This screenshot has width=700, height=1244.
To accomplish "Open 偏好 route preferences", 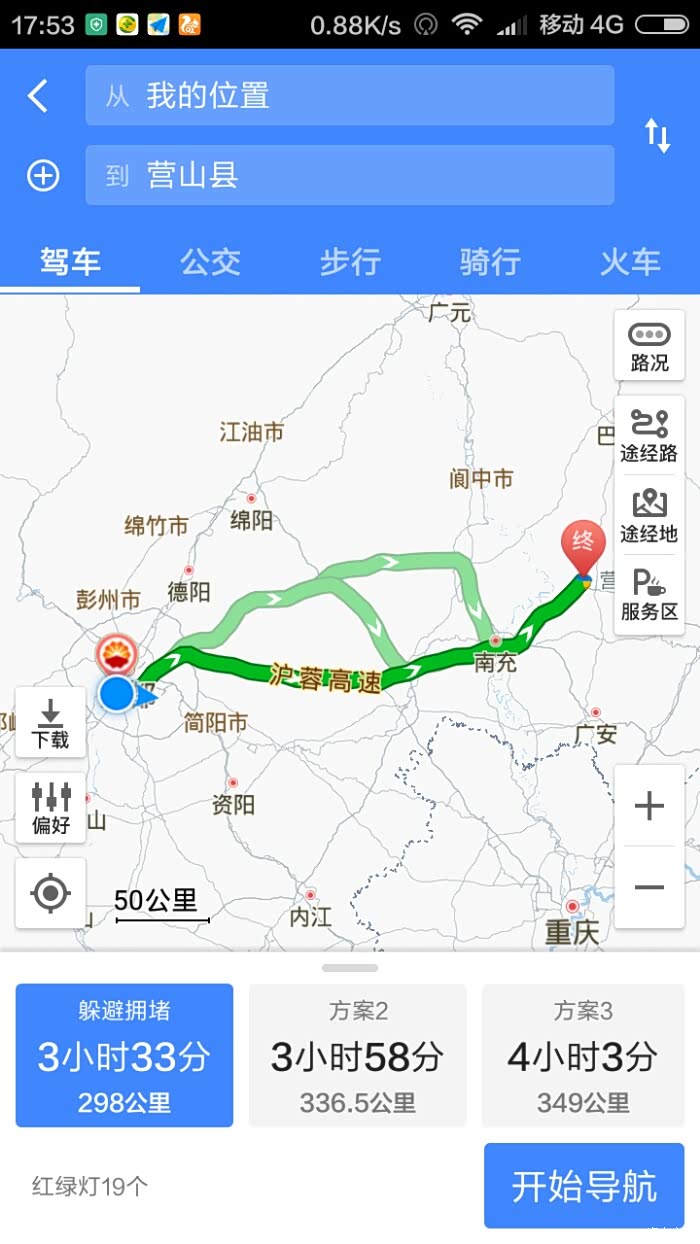I will (50, 808).
